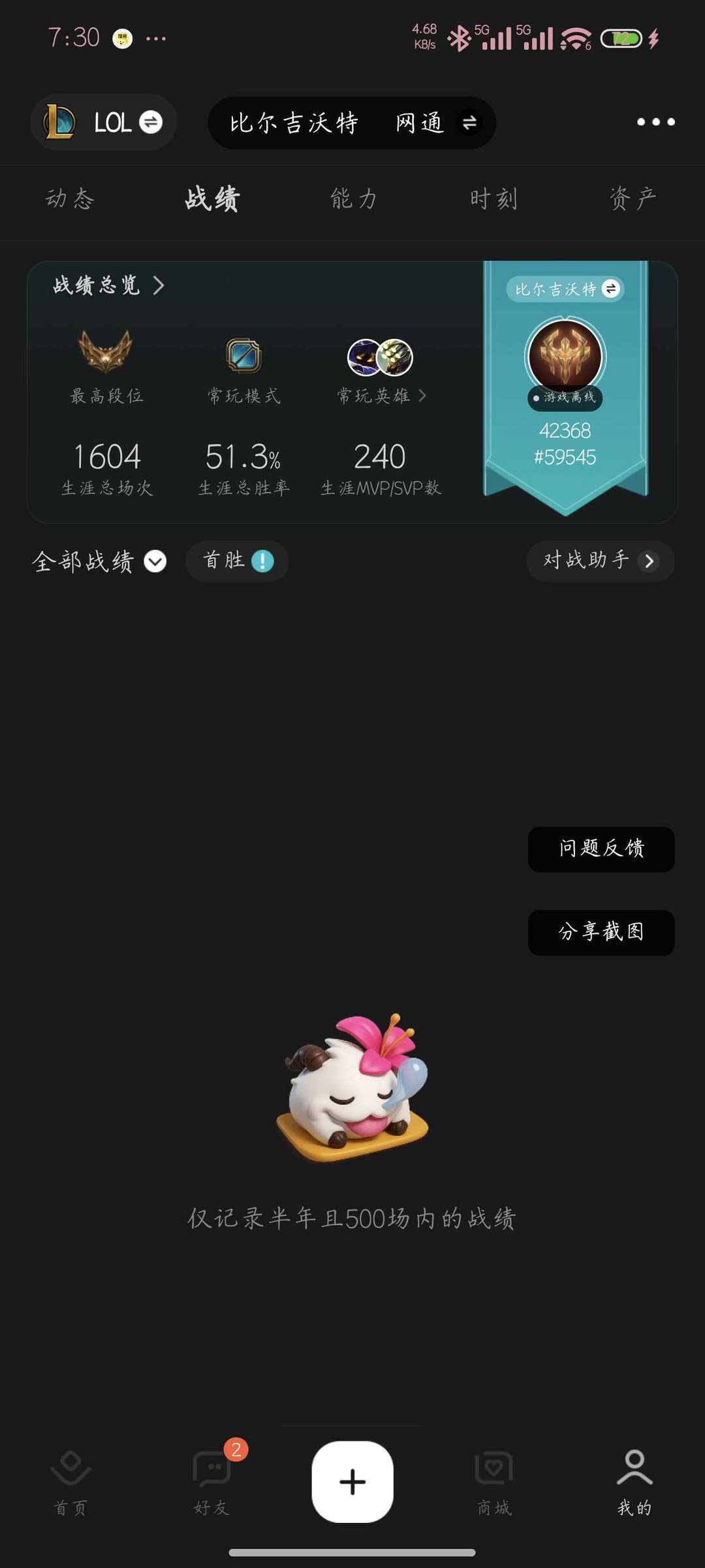This screenshot has width=705, height=1568.
Task: Tap the plus create button
Action: [352, 1482]
